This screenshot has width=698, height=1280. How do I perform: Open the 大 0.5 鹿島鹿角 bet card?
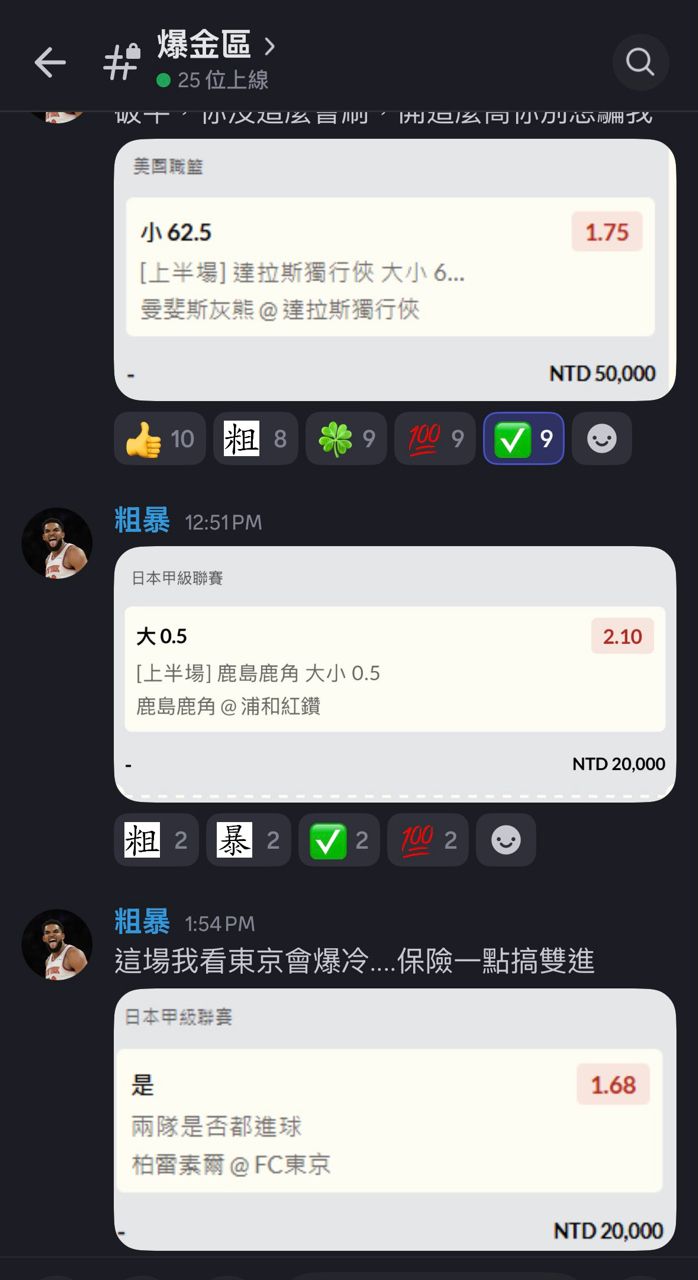pos(394,669)
